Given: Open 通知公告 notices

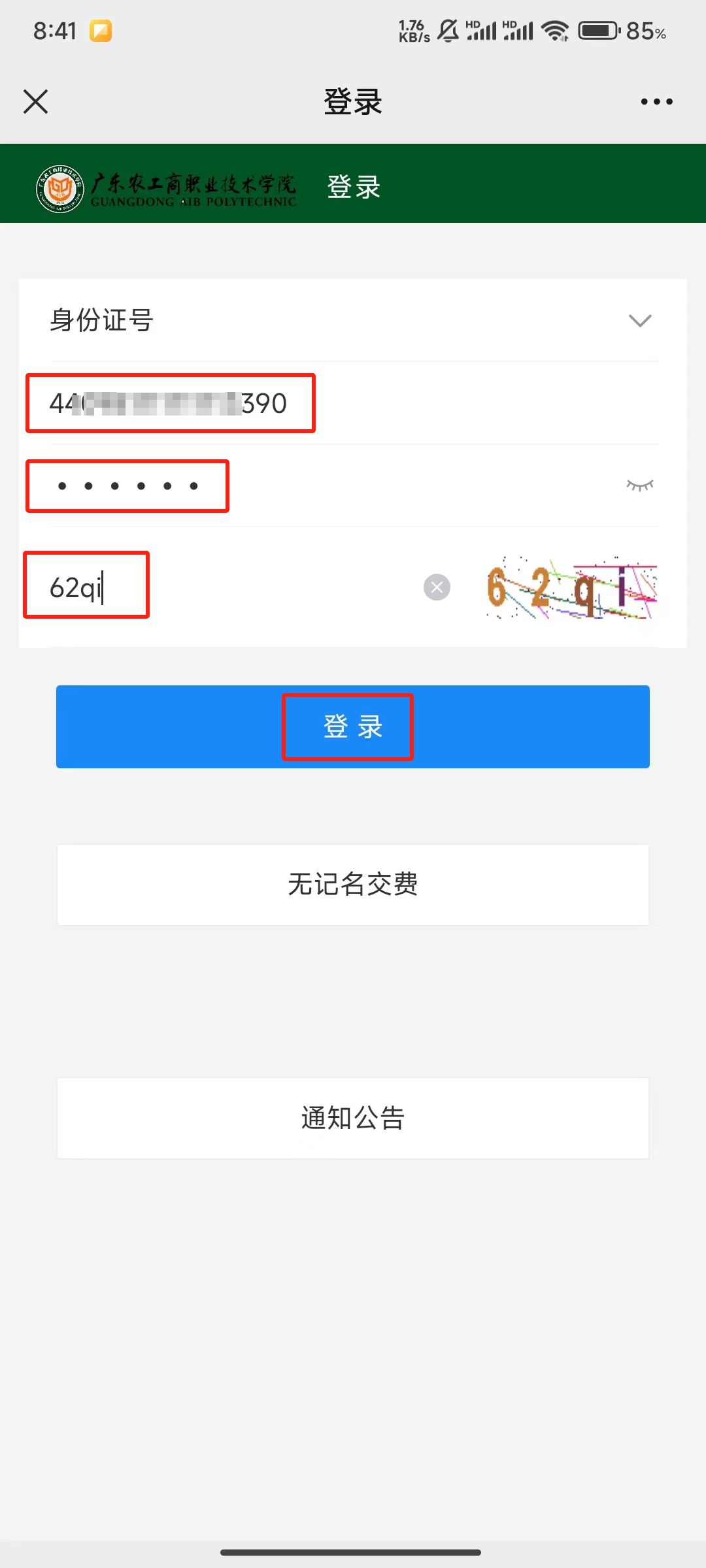Looking at the screenshot, I should tap(353, 1118).
